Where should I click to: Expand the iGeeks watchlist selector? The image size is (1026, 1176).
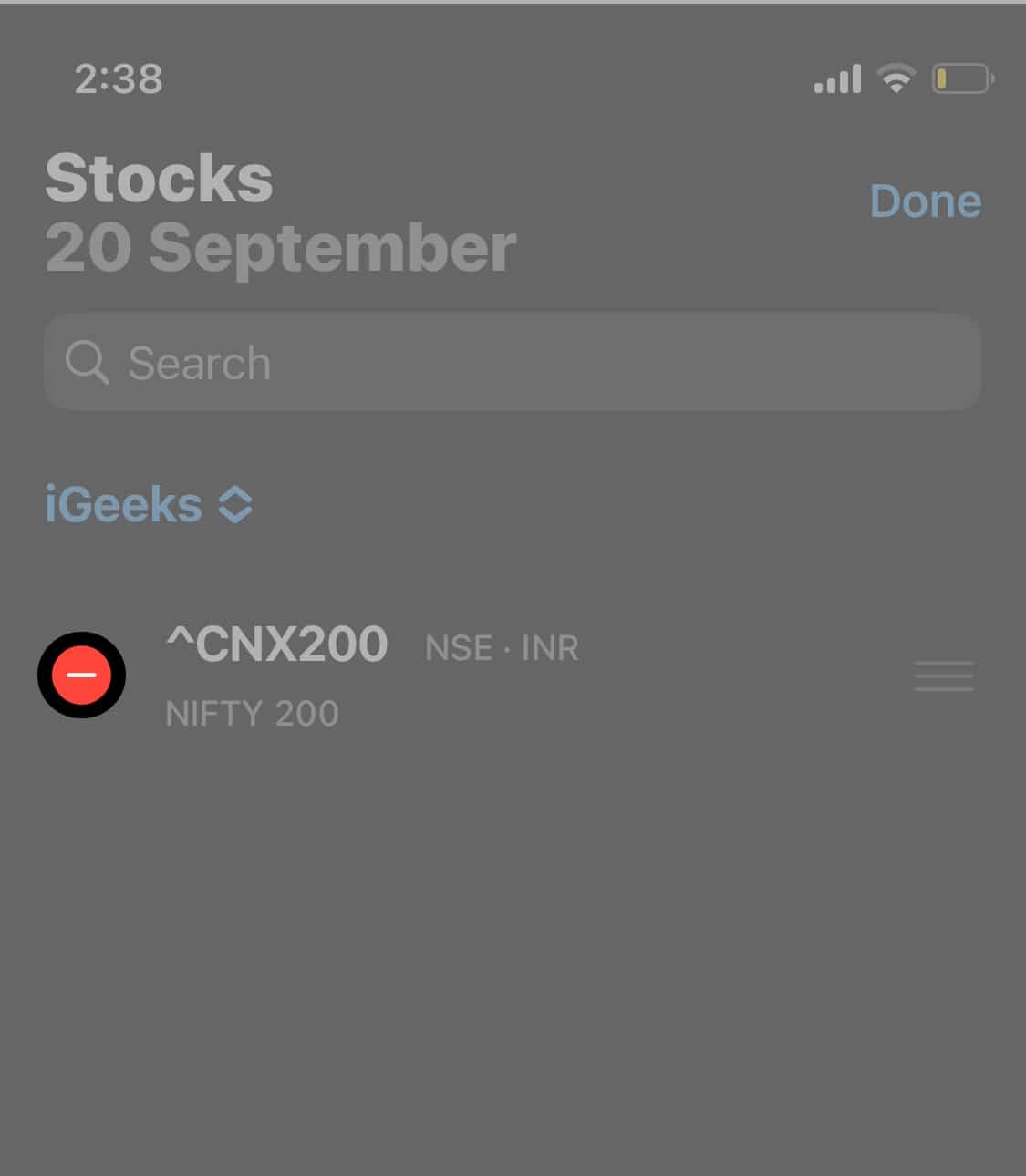pyautogui.click(x=149, y=505)
